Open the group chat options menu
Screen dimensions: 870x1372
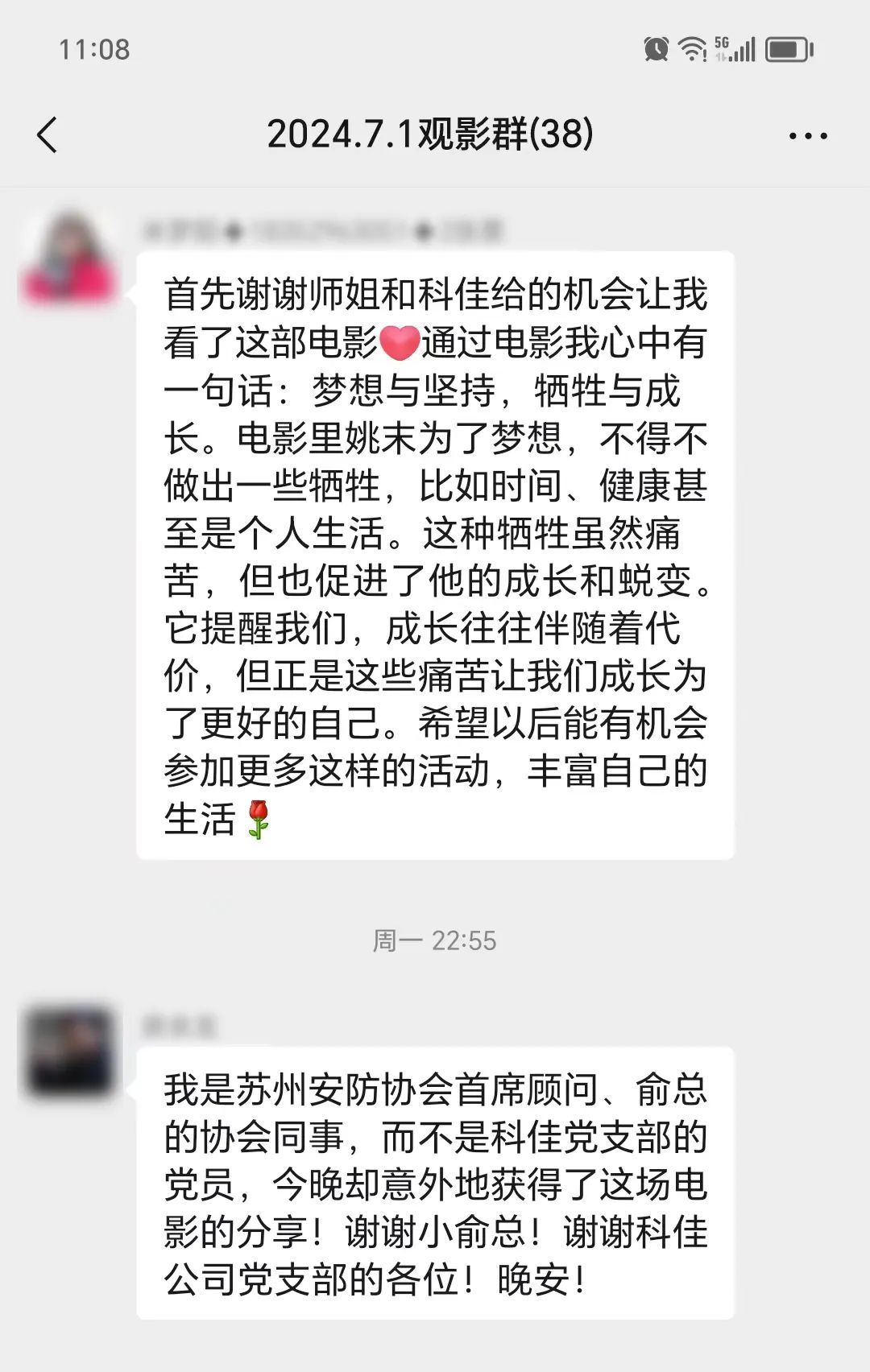pyautogui.click(x=808, y=136)
